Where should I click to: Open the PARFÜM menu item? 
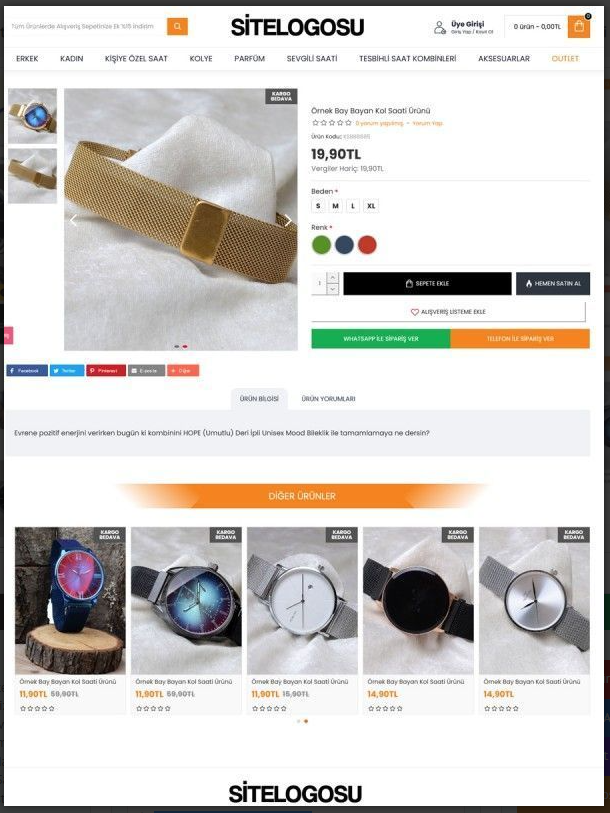[x=250, y=59]
